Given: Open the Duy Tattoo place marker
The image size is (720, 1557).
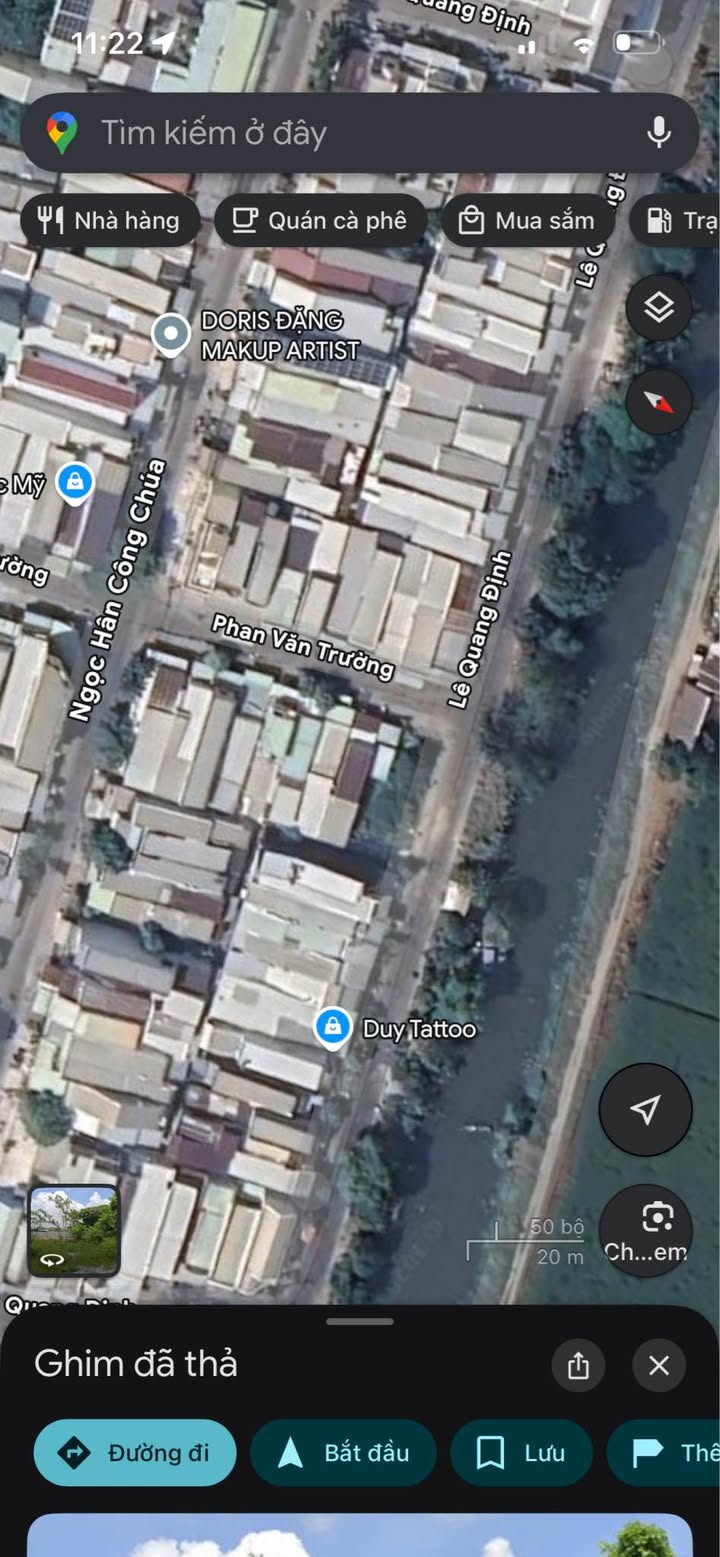Looking at the screenshot, I should [x=332, y=1028].
